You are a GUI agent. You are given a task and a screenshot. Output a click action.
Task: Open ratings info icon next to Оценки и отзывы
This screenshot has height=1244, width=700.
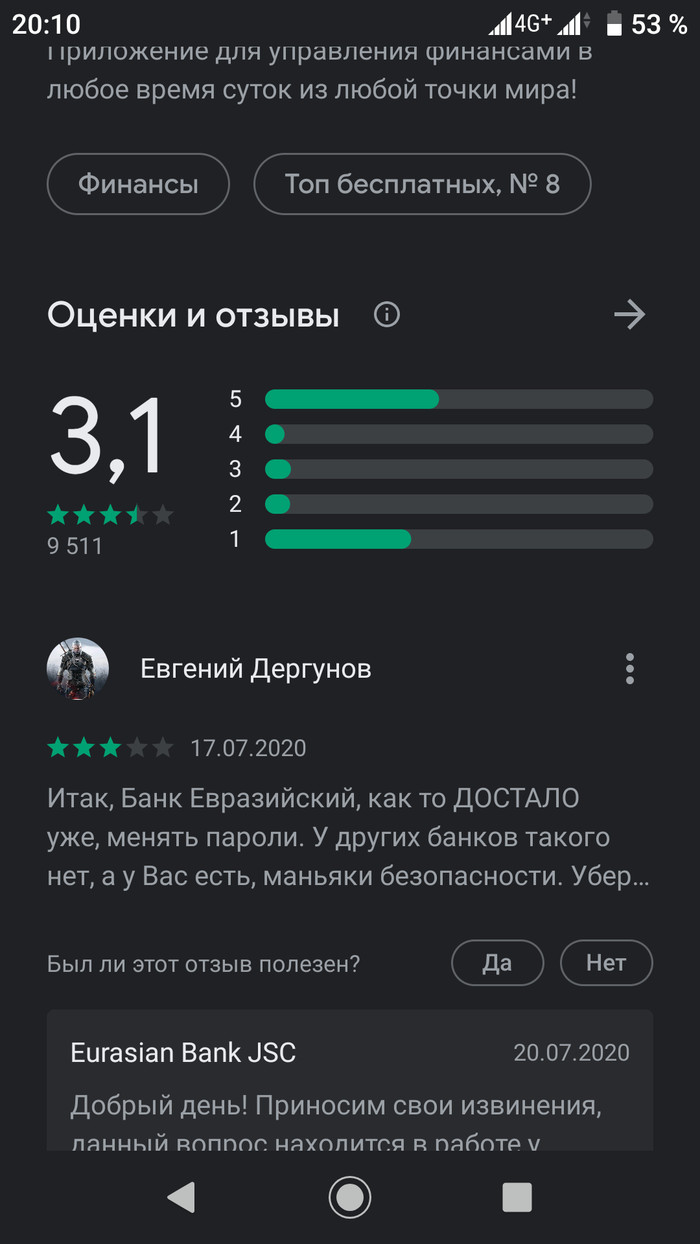(386, 315)
